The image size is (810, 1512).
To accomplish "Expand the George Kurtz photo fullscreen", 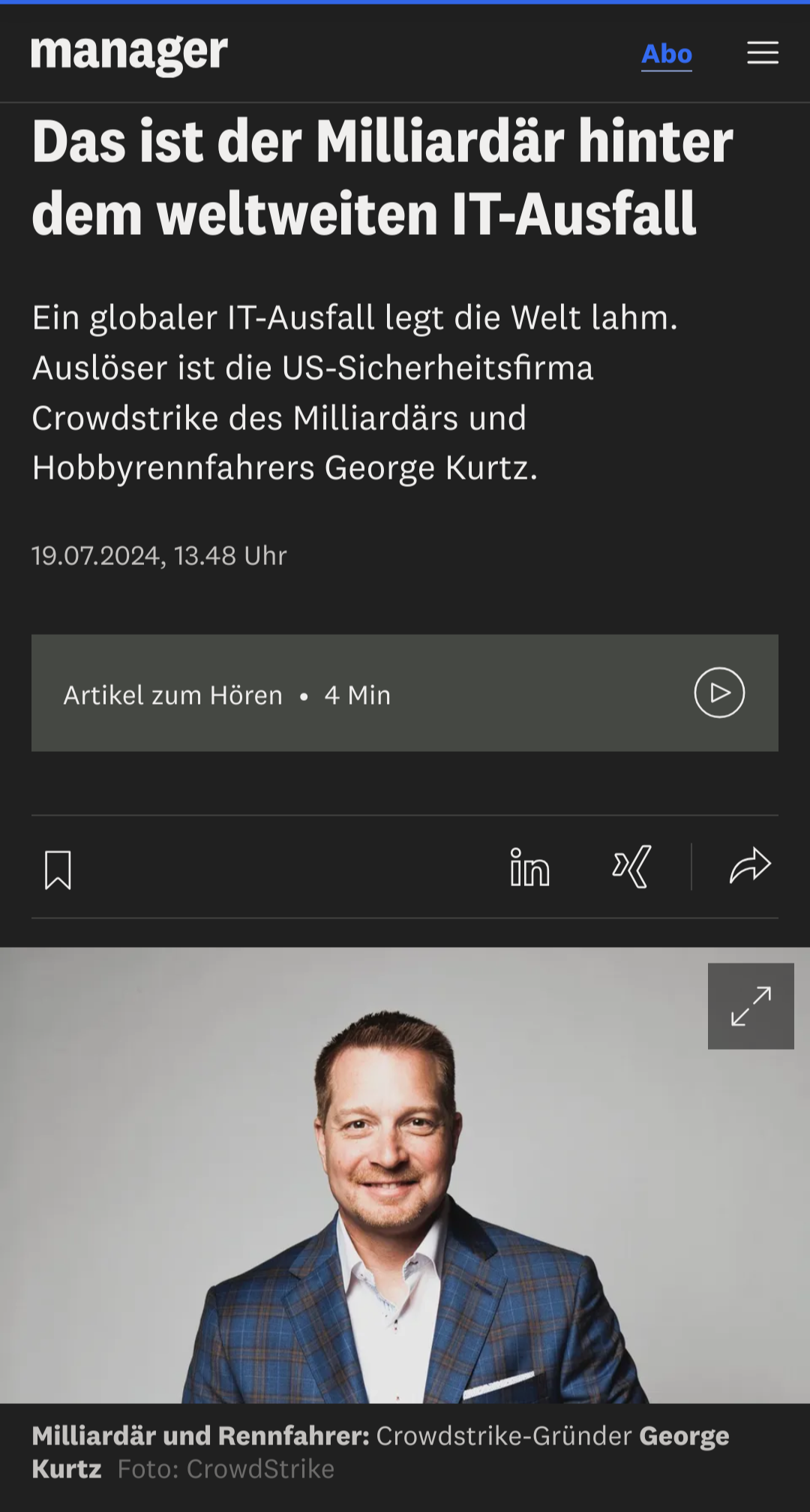I will click(750, 1005).
